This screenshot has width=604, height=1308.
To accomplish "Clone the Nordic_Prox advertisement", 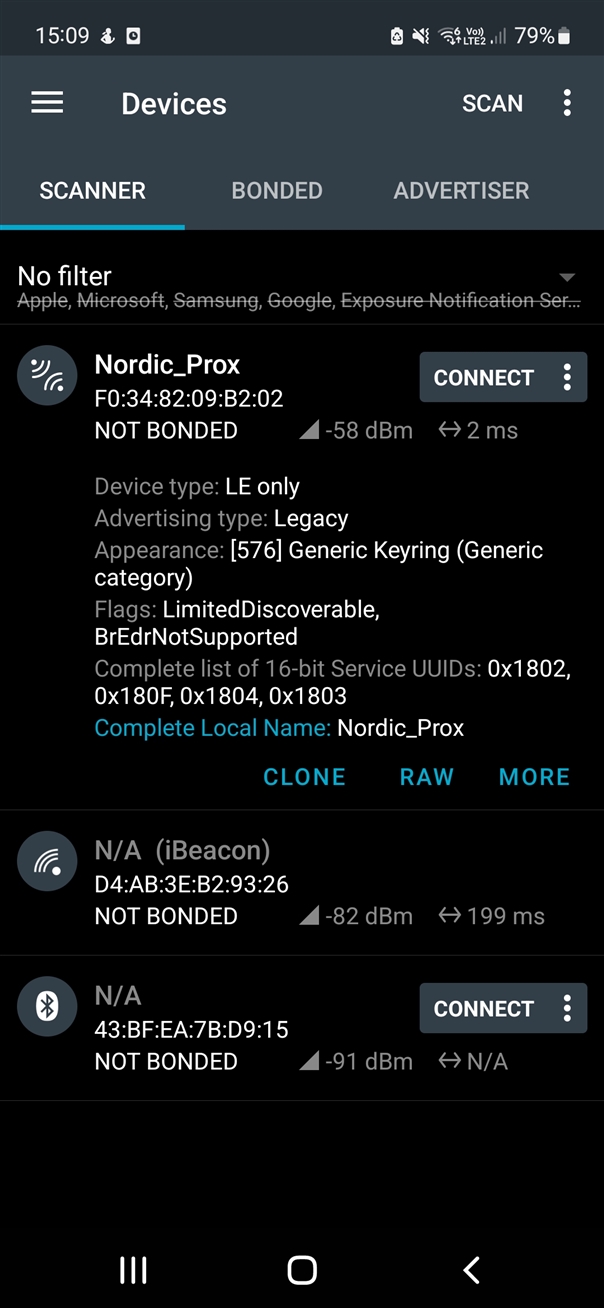I will pos(304,777).
